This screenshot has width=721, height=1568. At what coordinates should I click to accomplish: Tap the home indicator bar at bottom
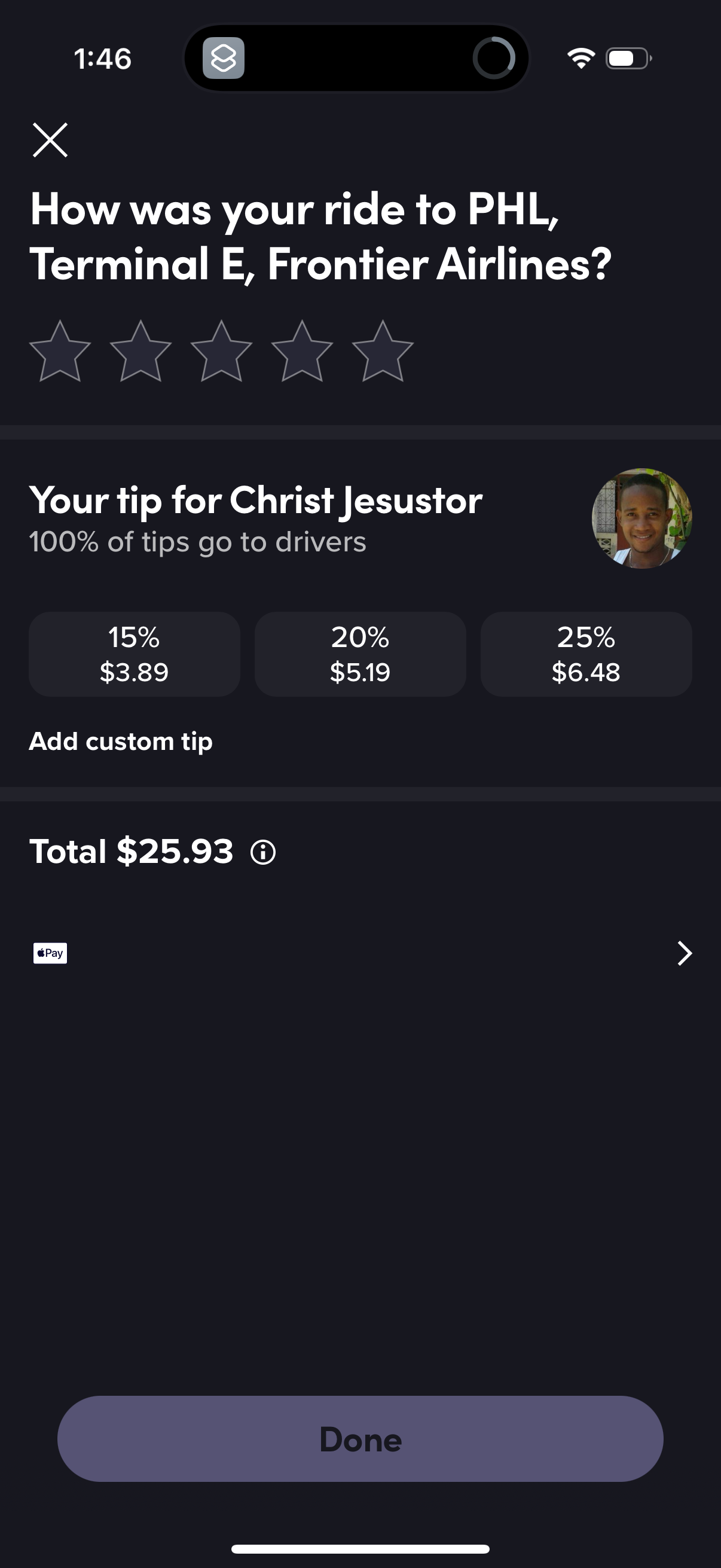pos(360,1549)
